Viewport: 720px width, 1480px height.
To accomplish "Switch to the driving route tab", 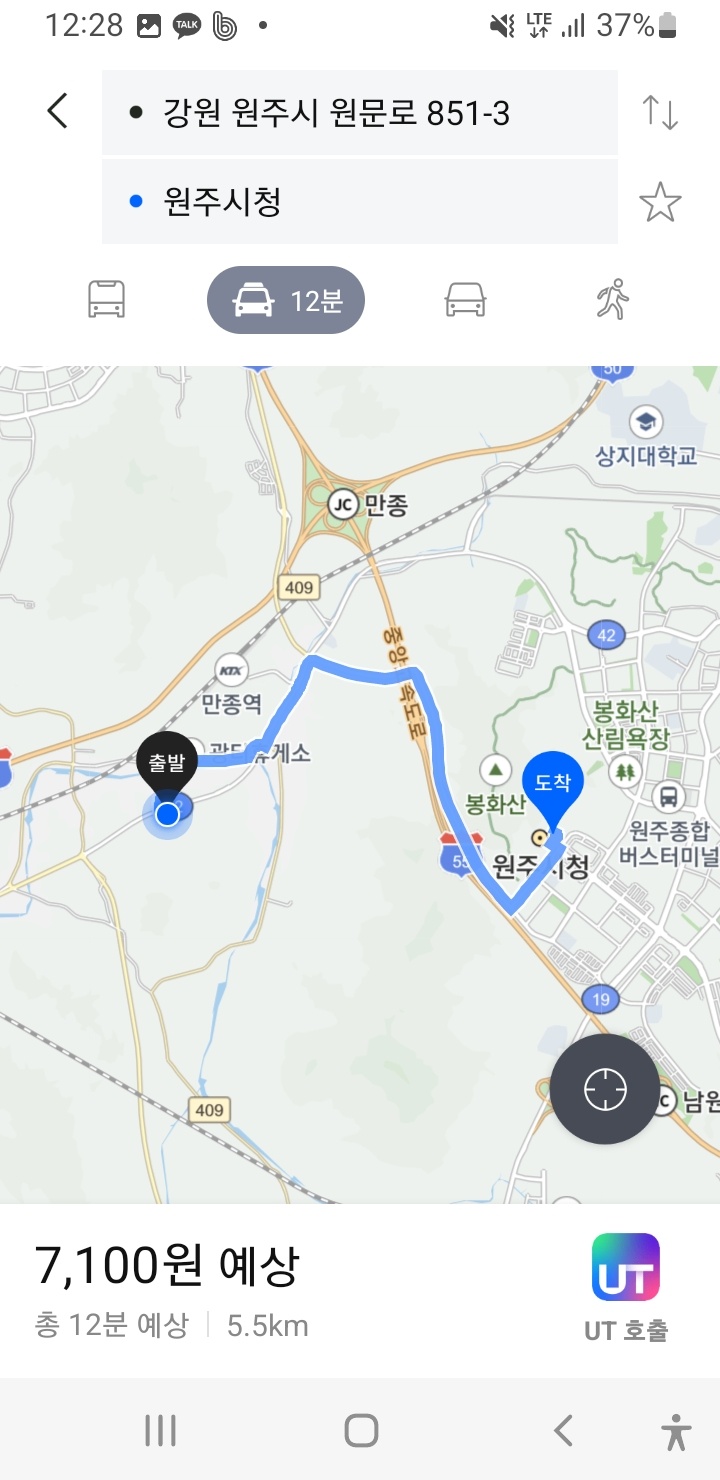I will [464, 298].
